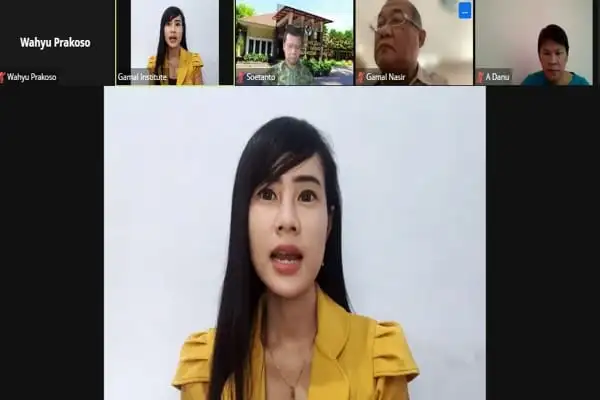Select Soetanto's video tile
Viewport: 600px width, 400px height.
point(294,42)
